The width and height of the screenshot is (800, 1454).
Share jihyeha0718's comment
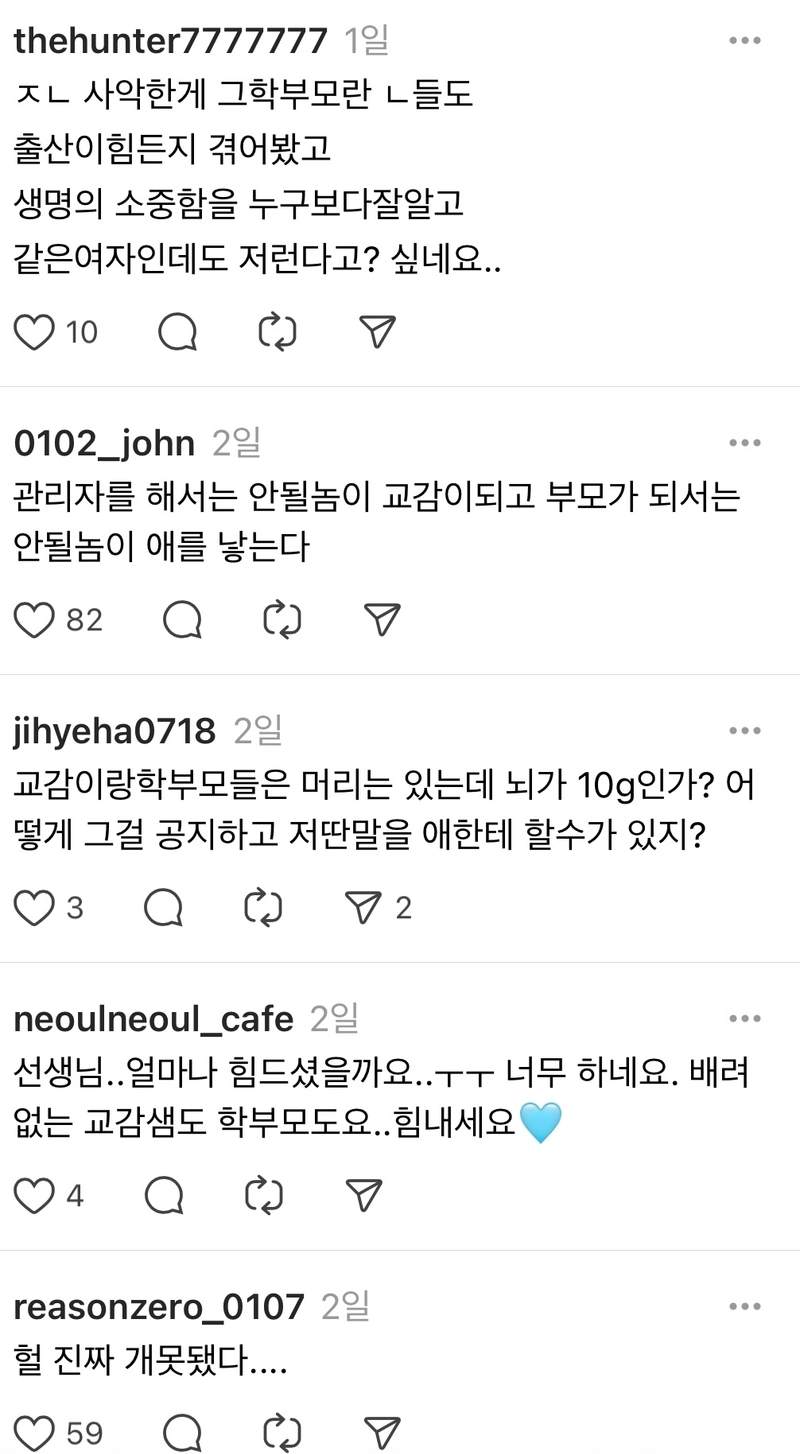pyautogui.click(x=364, y=908)
